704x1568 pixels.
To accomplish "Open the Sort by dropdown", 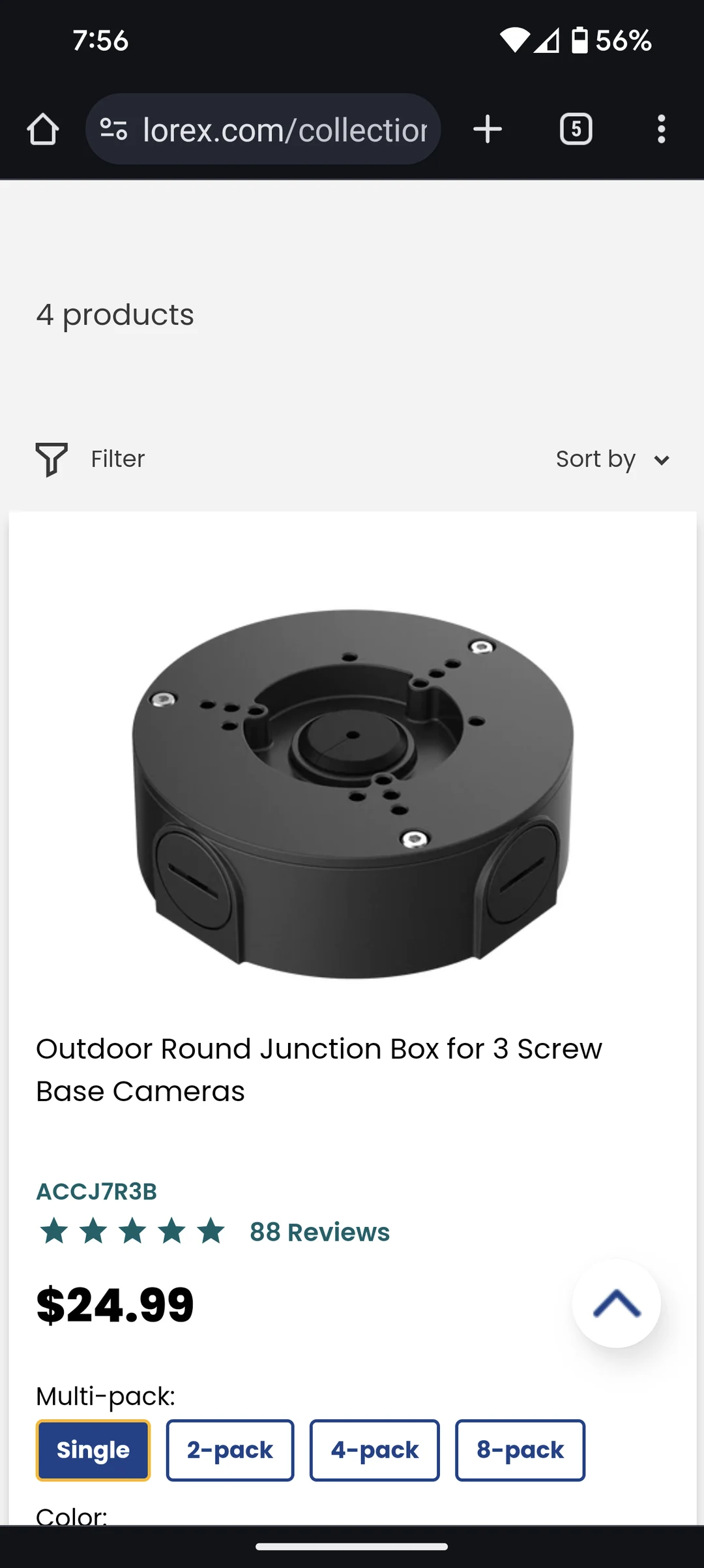I will [x=596, y=459].
